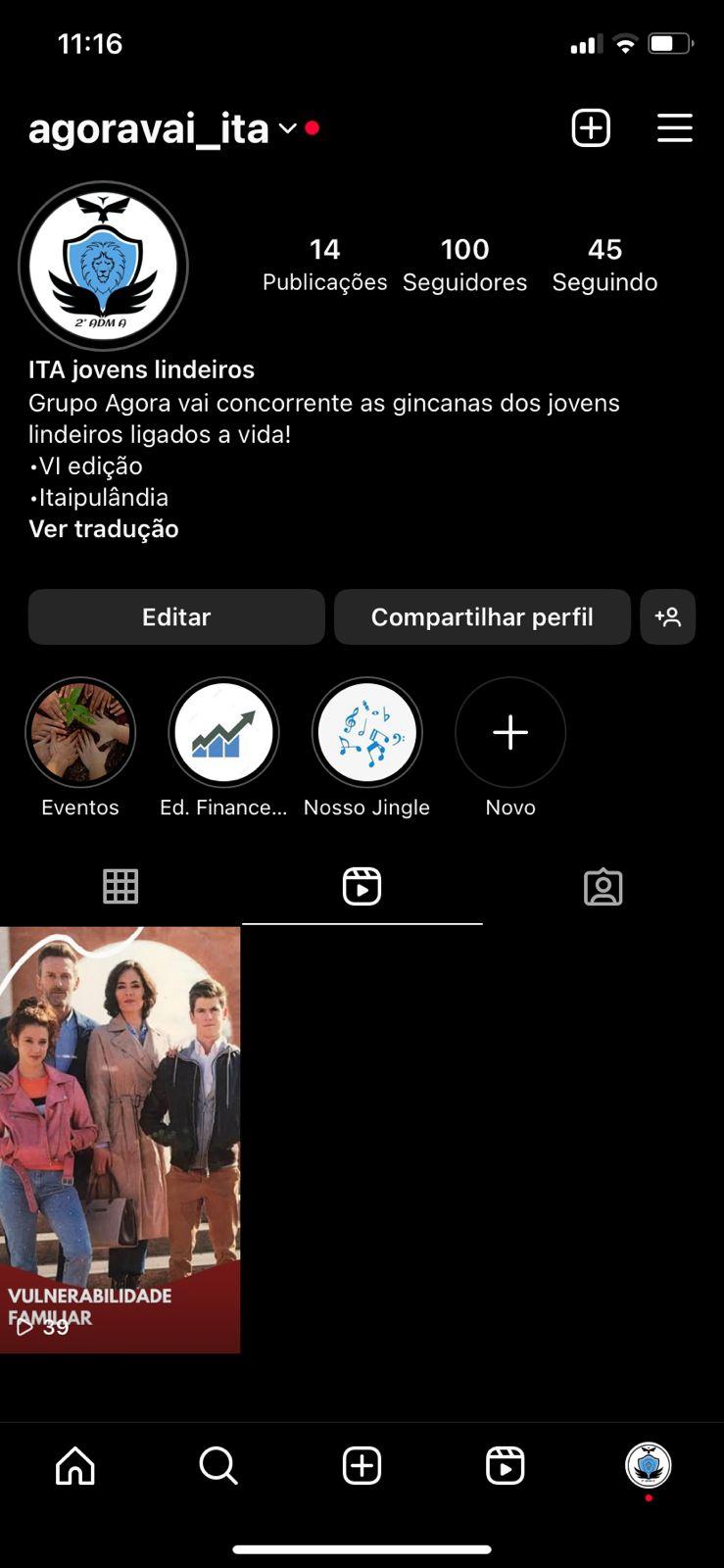Switch to the tagged photos tab
Viewport: 724px width, 1568px height.
pos(603,886)
